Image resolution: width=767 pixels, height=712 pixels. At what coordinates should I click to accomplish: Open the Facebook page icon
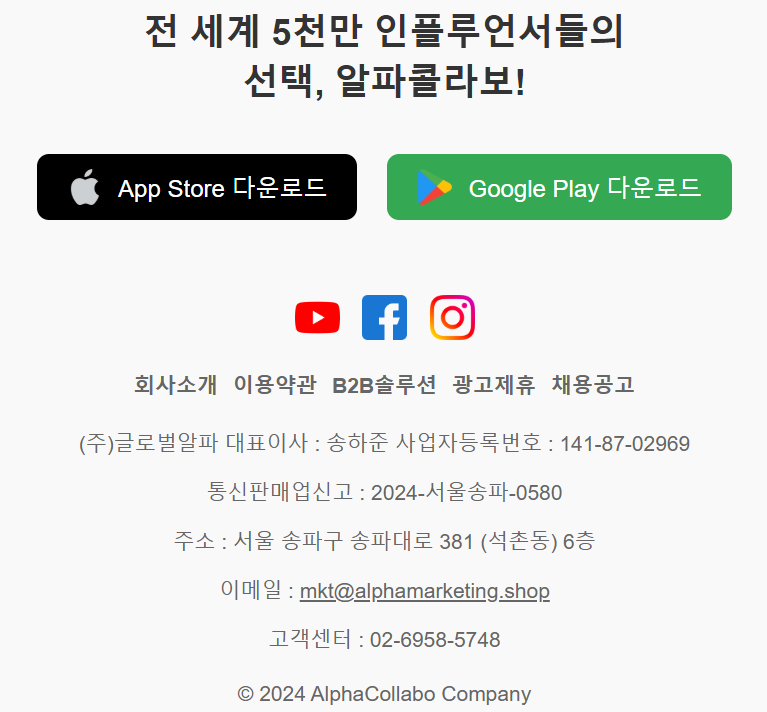tap(384, 318)
